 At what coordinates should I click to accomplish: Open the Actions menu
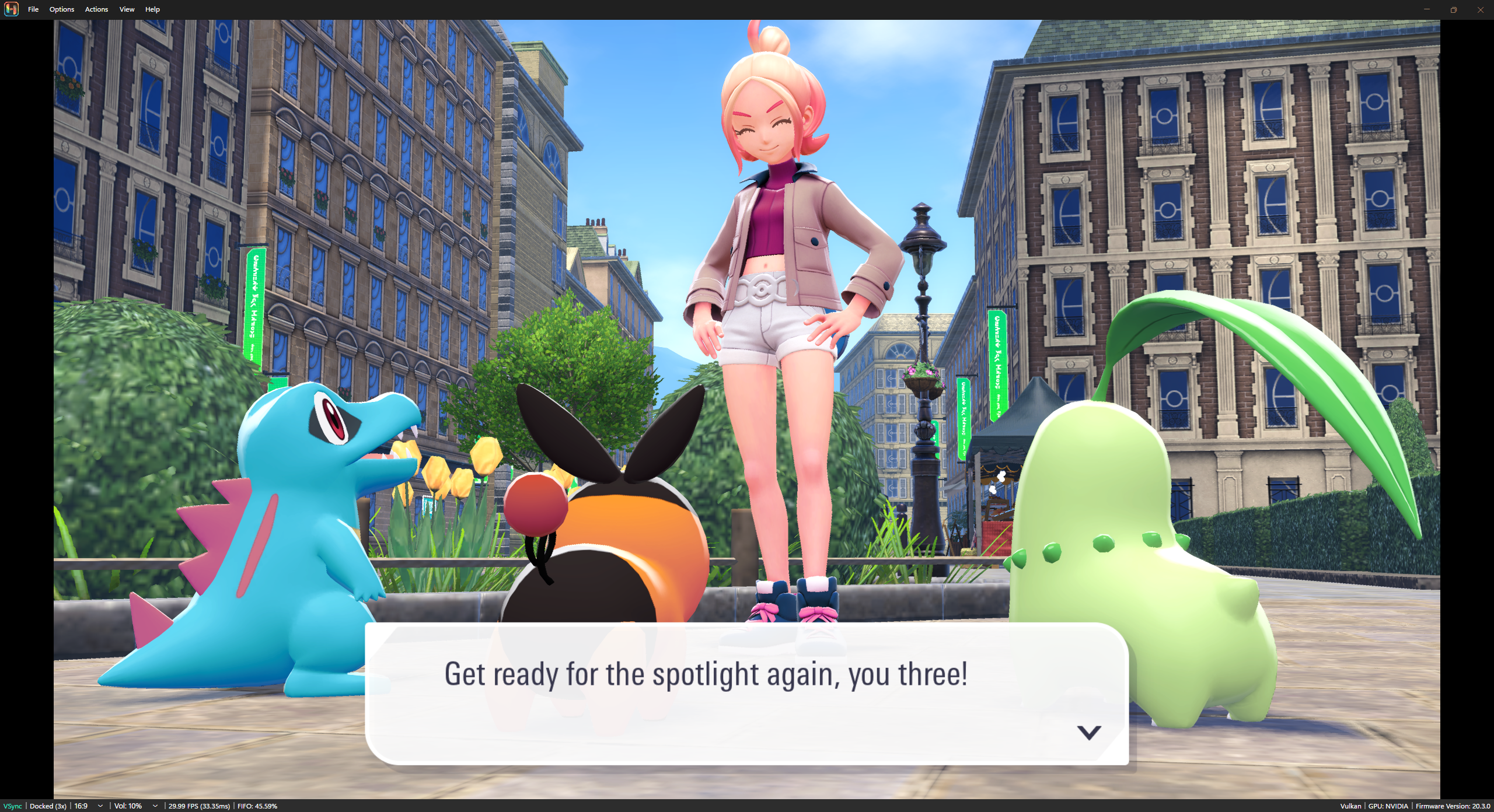point(96,9)
